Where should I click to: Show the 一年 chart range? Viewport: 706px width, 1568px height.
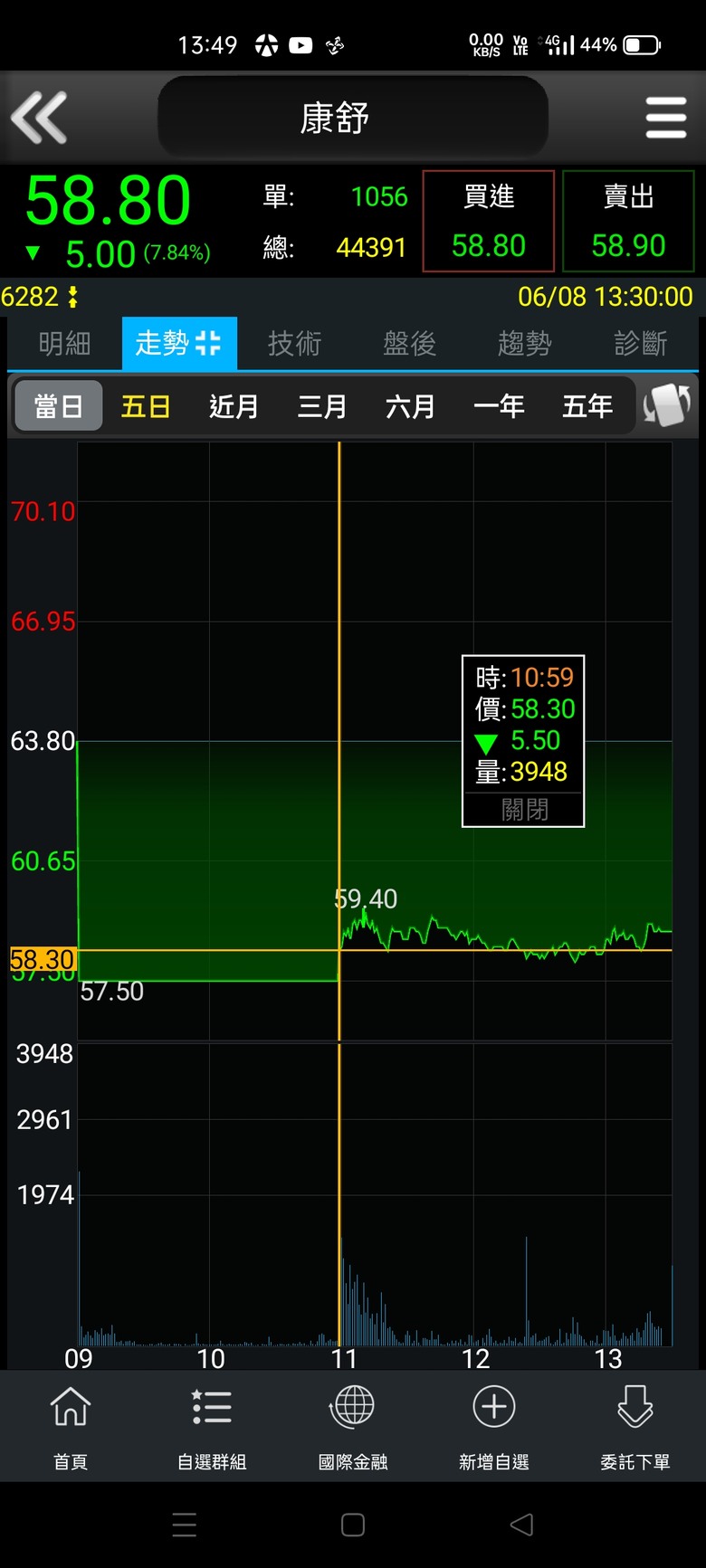[x=499, y=406]
